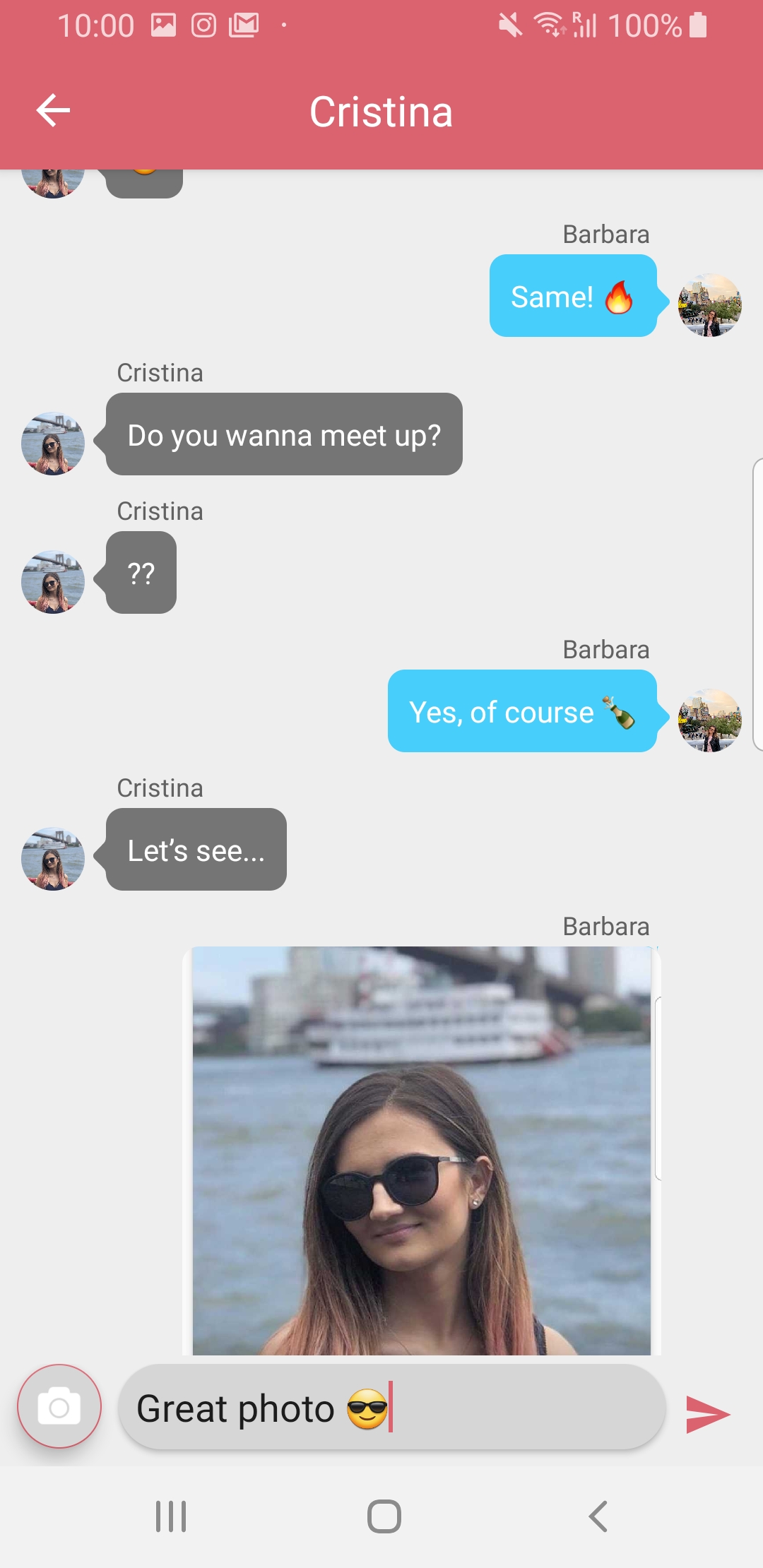This screenshot has width=763, height=1568.
Task: Open the camera to attach a photo
Action: point(59,1407)
